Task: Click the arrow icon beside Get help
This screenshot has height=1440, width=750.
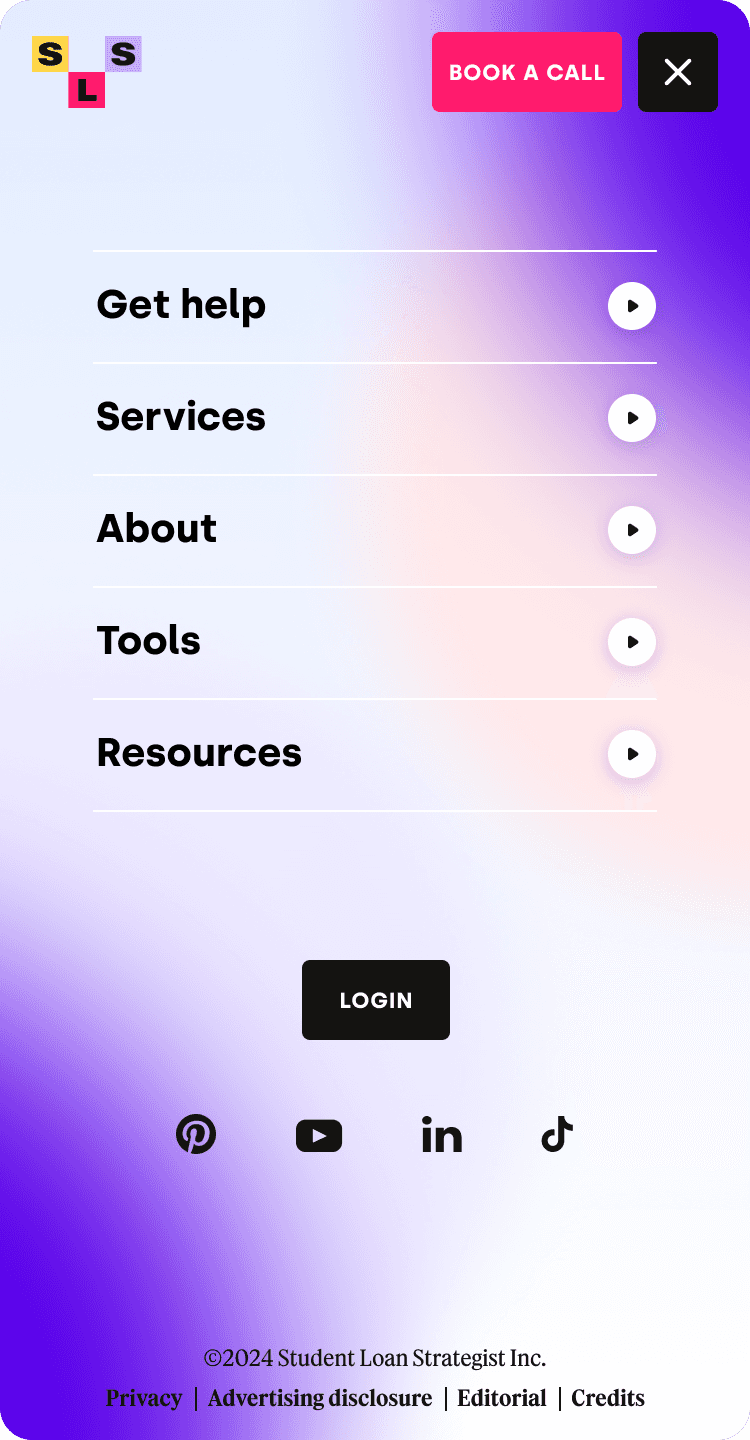Action: pyautogui.click(x=631, y=306)
